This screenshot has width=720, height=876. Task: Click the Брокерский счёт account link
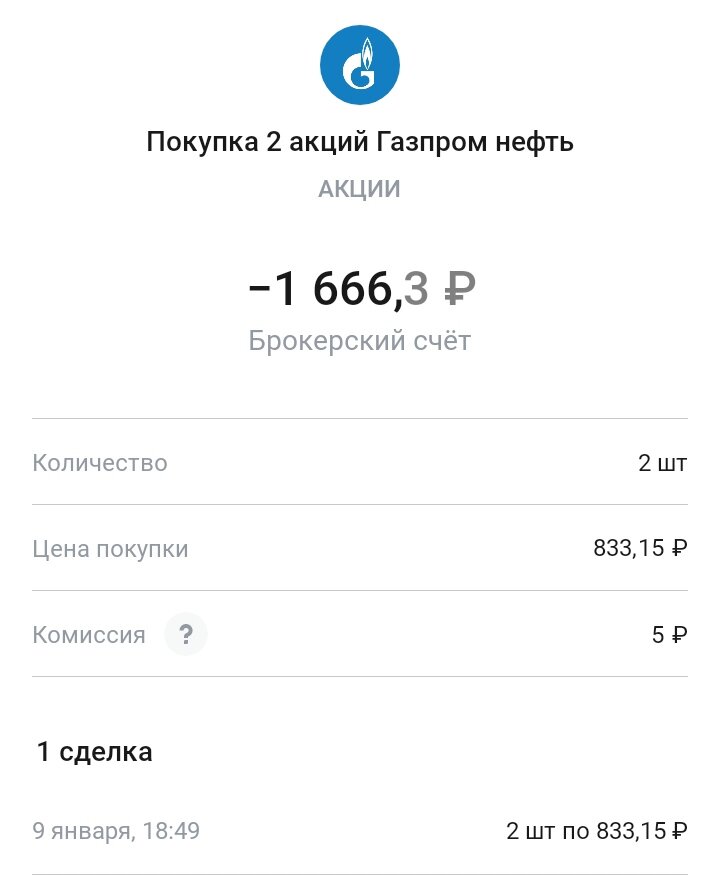click(x=360, y=340)
